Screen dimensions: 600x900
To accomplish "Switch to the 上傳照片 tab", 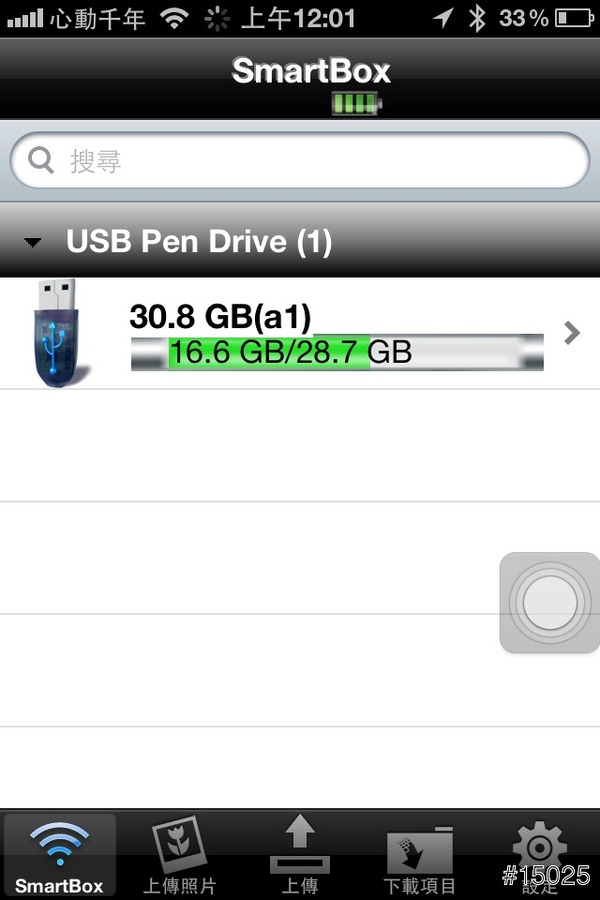I will [x=179, y=855].
